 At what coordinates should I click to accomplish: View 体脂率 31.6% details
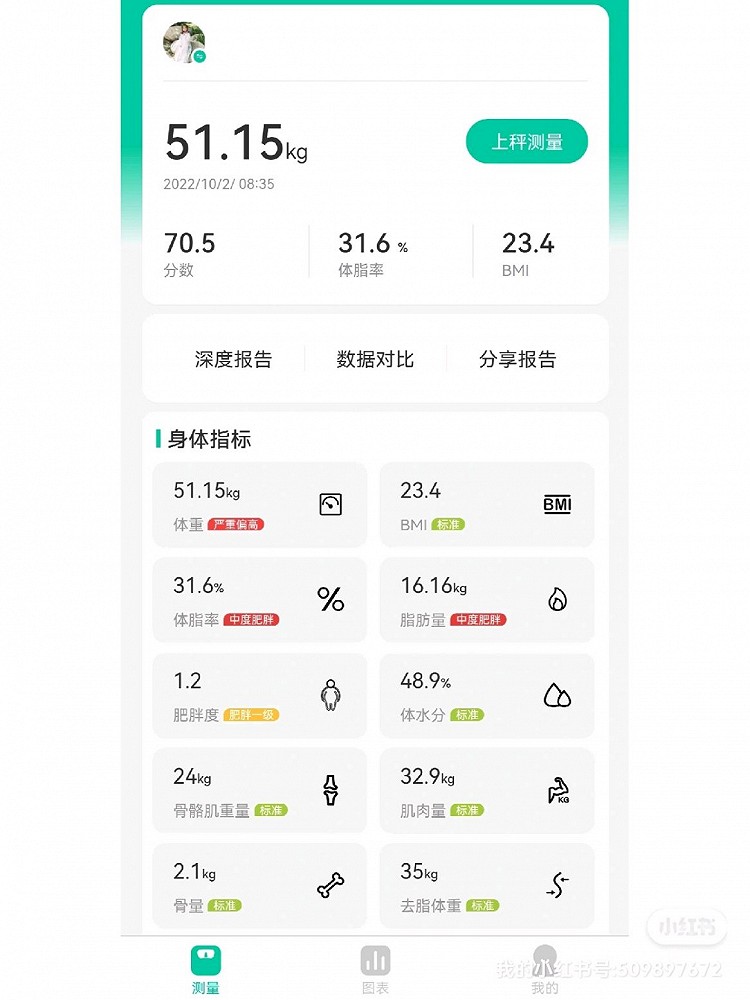pyautogui.click(x=260, y=600)
